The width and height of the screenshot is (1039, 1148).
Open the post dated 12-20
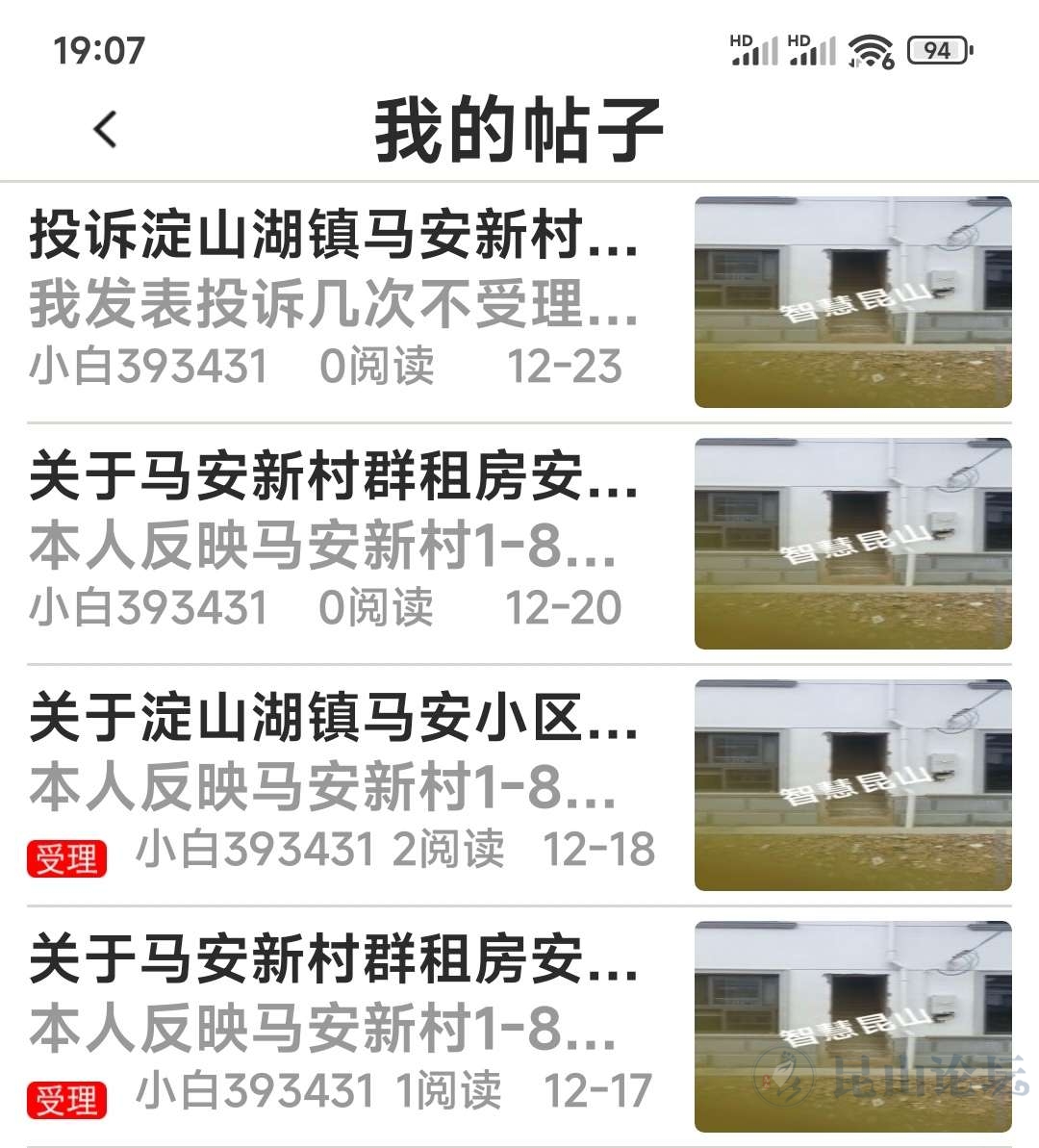click(333, 478)
